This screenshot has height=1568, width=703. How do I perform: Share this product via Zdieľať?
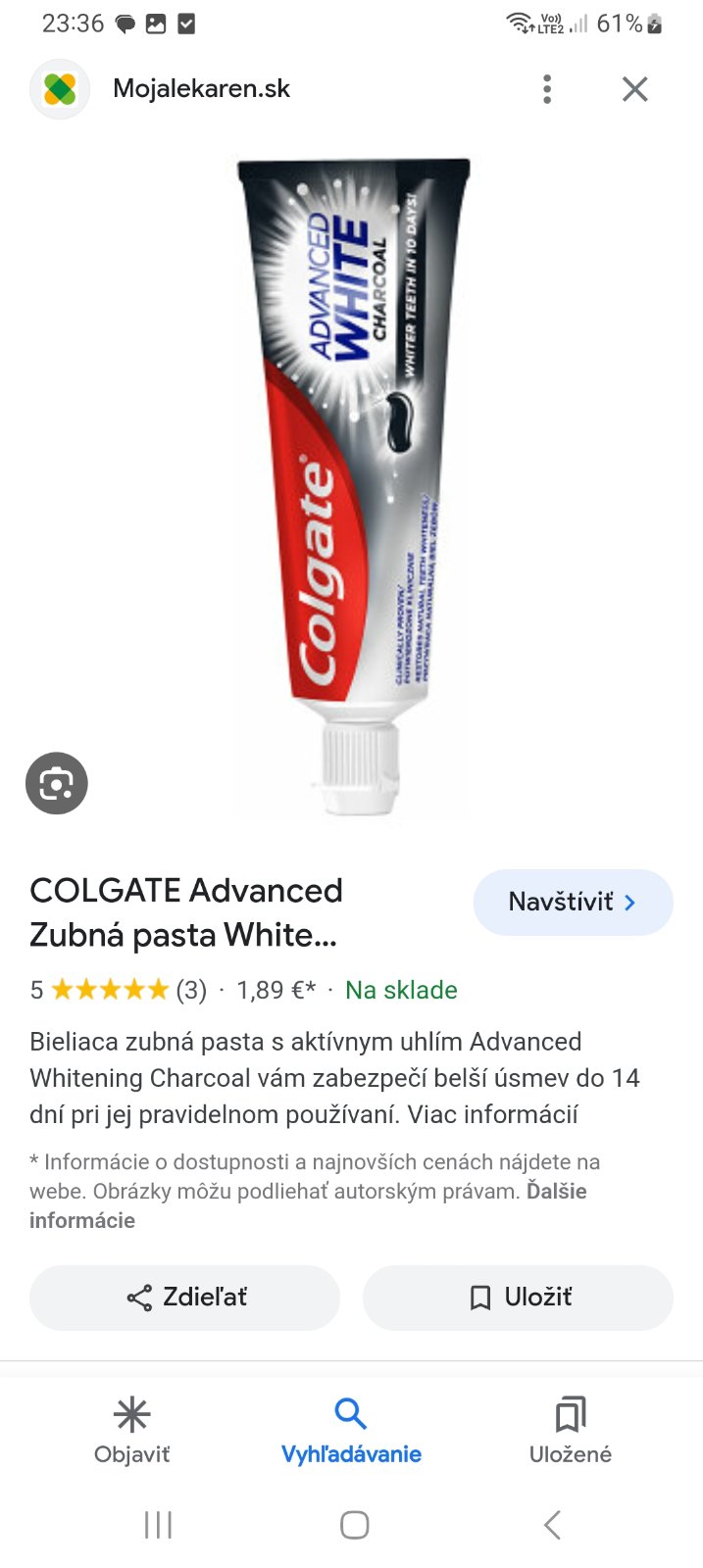pyautogui.click(x=185, y=1298)
